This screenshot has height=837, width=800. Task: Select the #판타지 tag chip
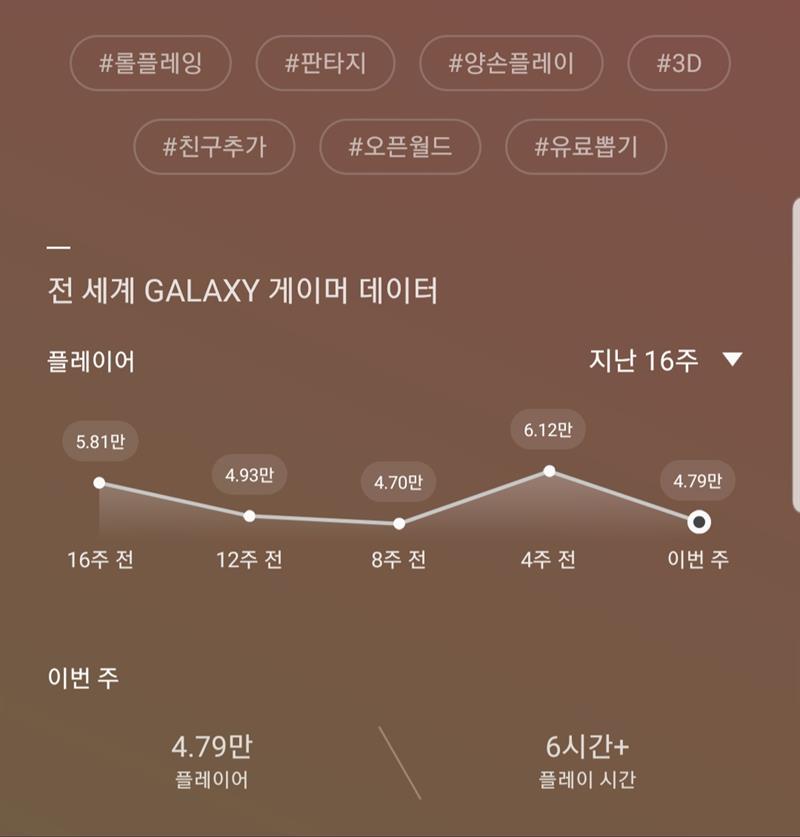[325, 64]
